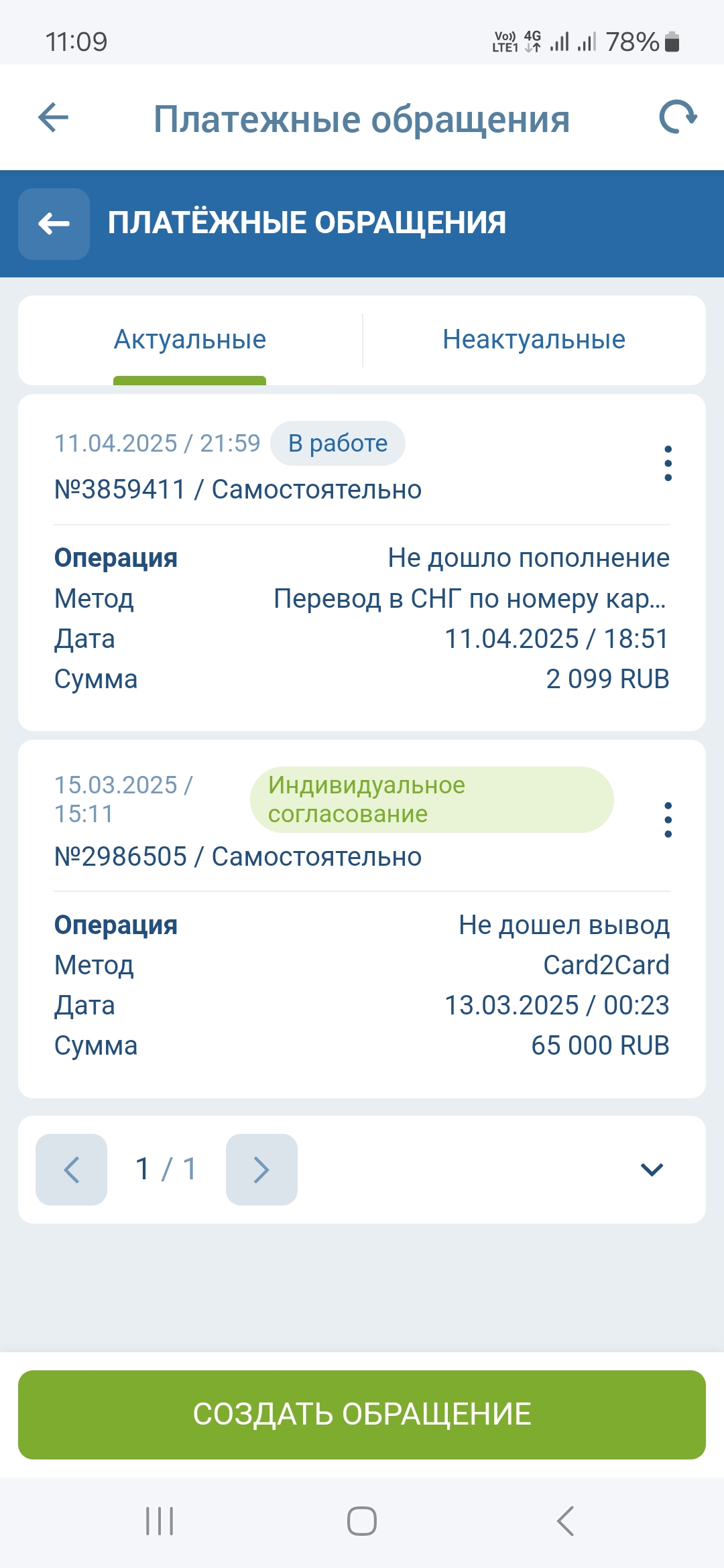
Task: Go back using the top app bar arrow
Action: 54,119
